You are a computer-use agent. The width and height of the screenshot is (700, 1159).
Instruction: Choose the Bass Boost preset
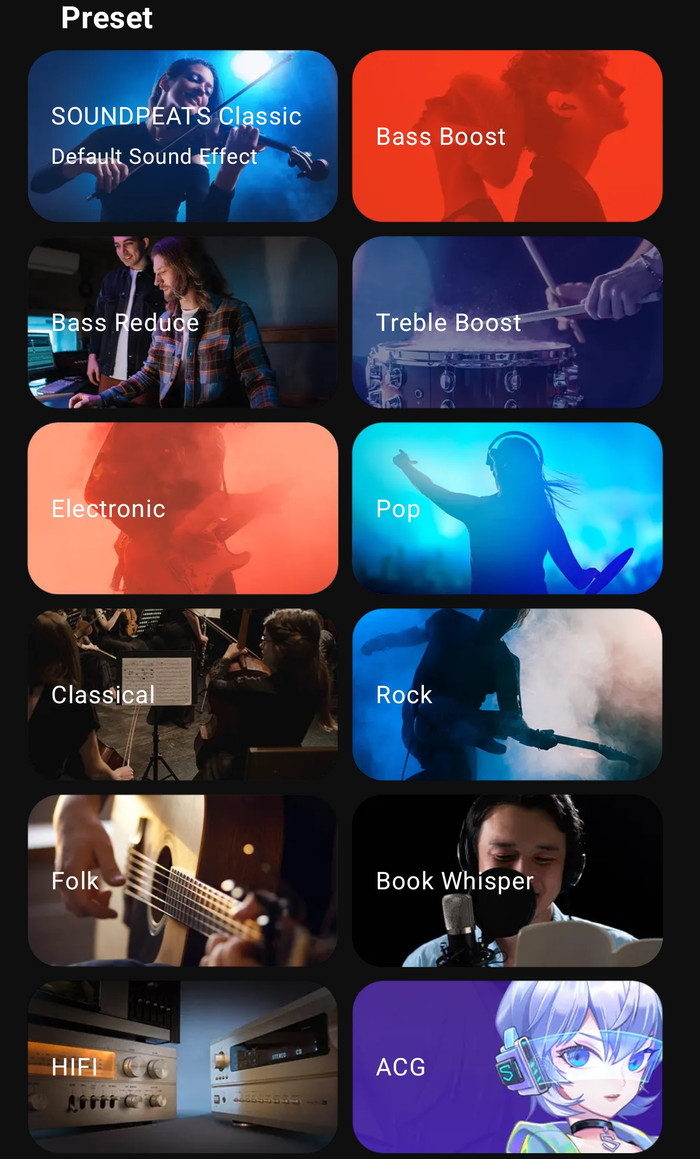tap(507, 136)
